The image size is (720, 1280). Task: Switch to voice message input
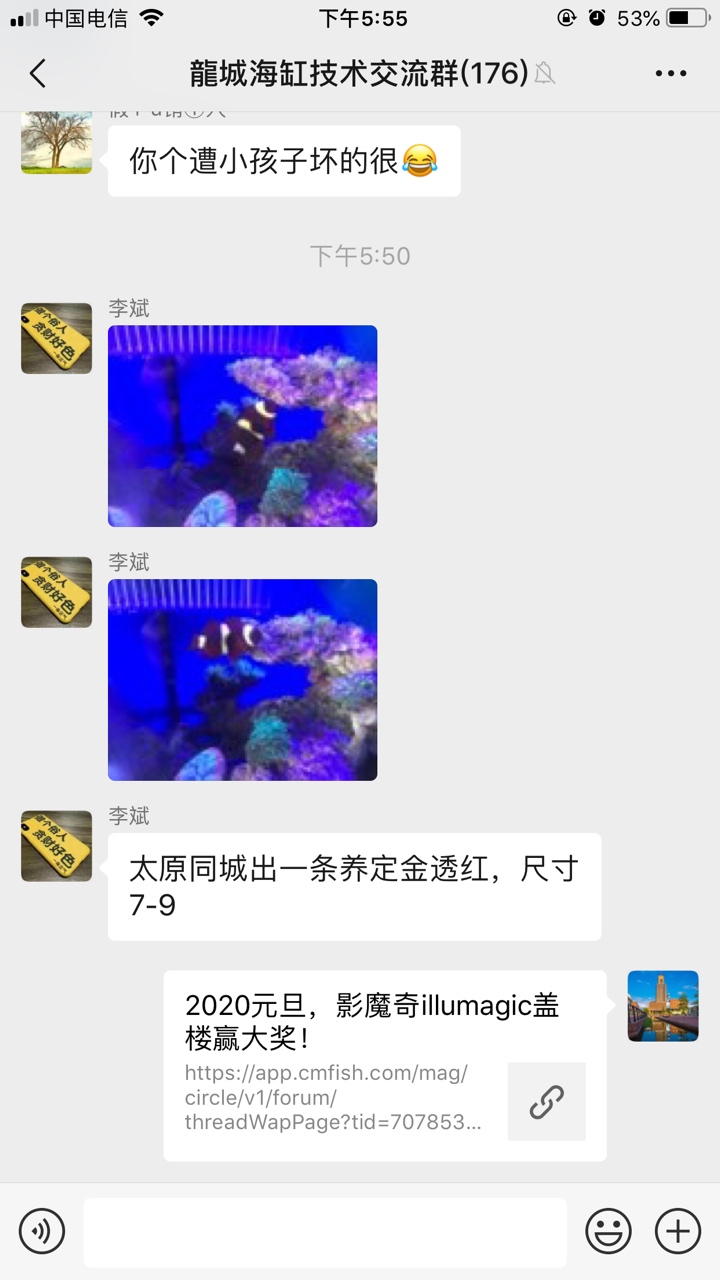pyautogui.click(x=41, y=1230)
